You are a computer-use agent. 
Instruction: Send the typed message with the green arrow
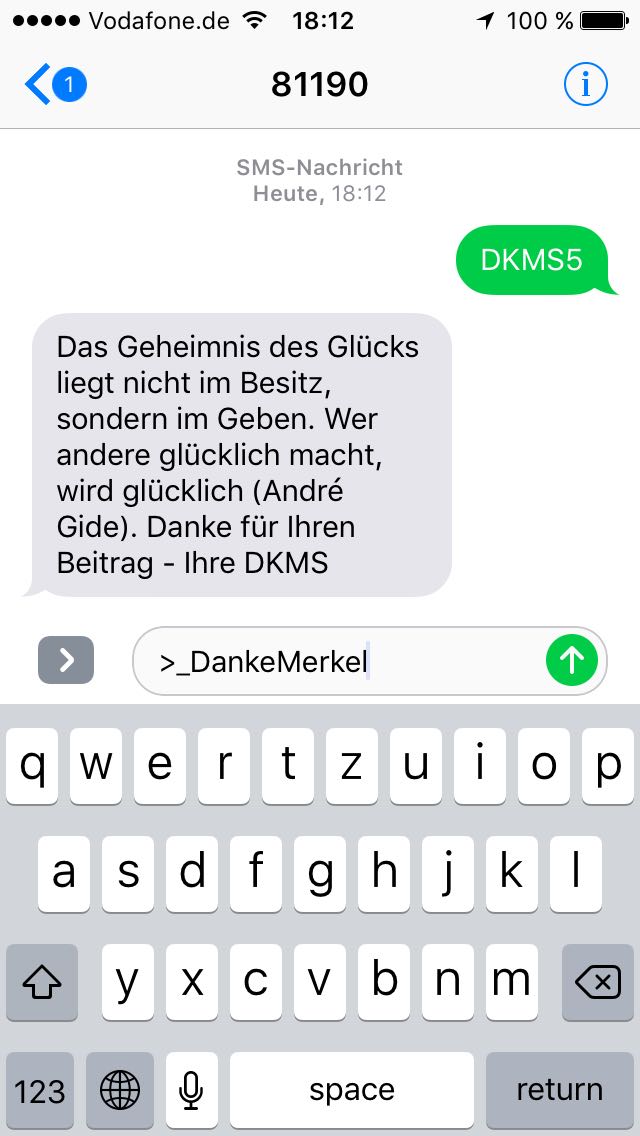(x=572, y=661)
